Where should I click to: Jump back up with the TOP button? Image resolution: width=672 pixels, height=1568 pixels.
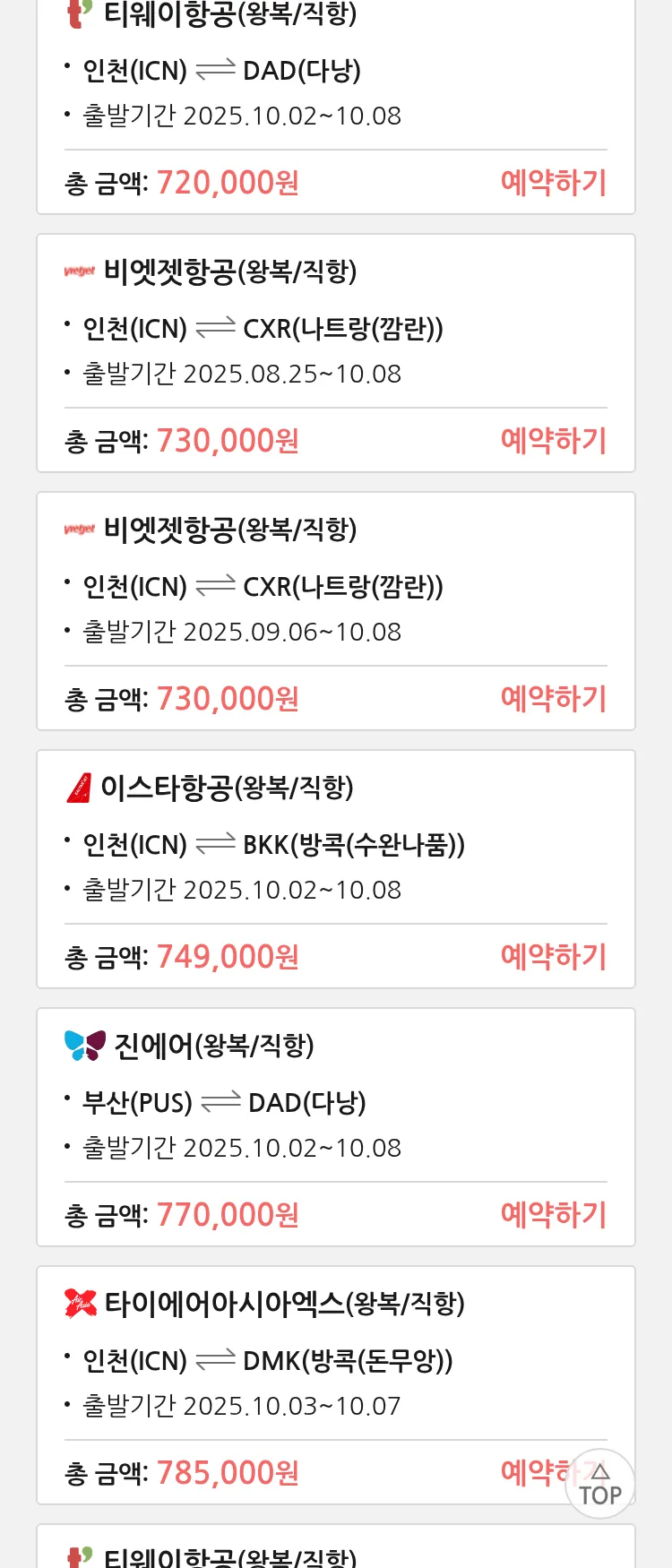tap(600, 1485)
